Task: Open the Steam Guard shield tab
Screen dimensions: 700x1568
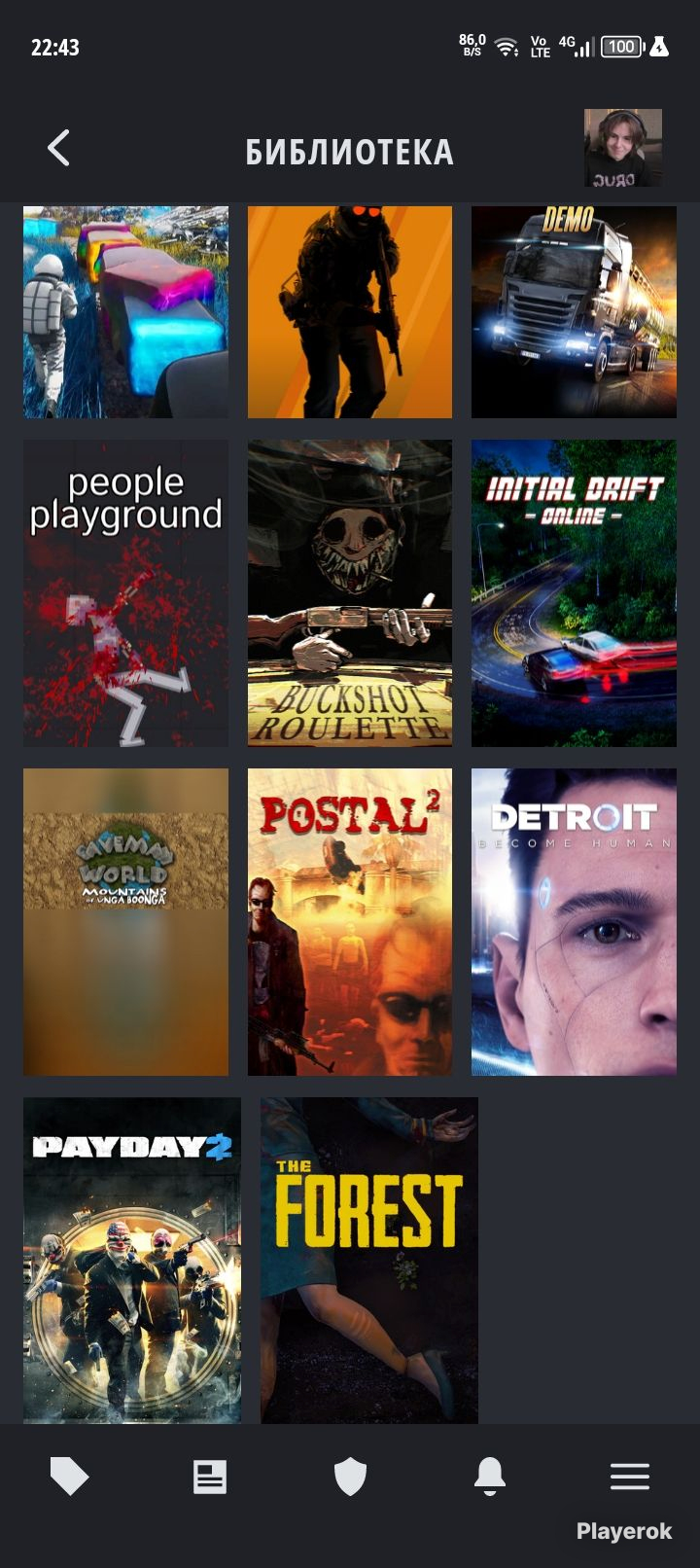Action: (350, 1477)
